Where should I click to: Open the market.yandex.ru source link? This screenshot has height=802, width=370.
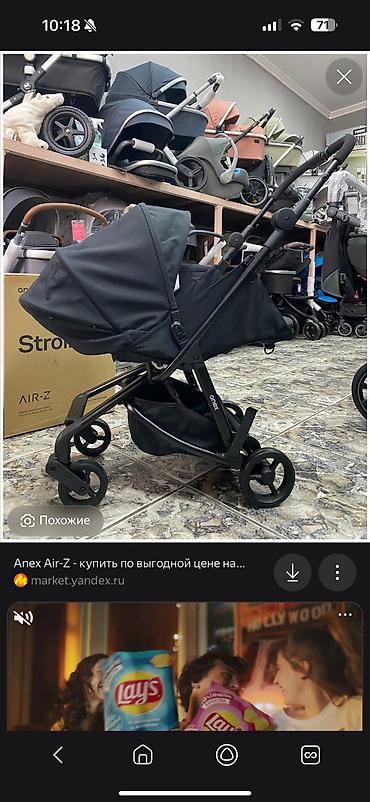[77, 581]
